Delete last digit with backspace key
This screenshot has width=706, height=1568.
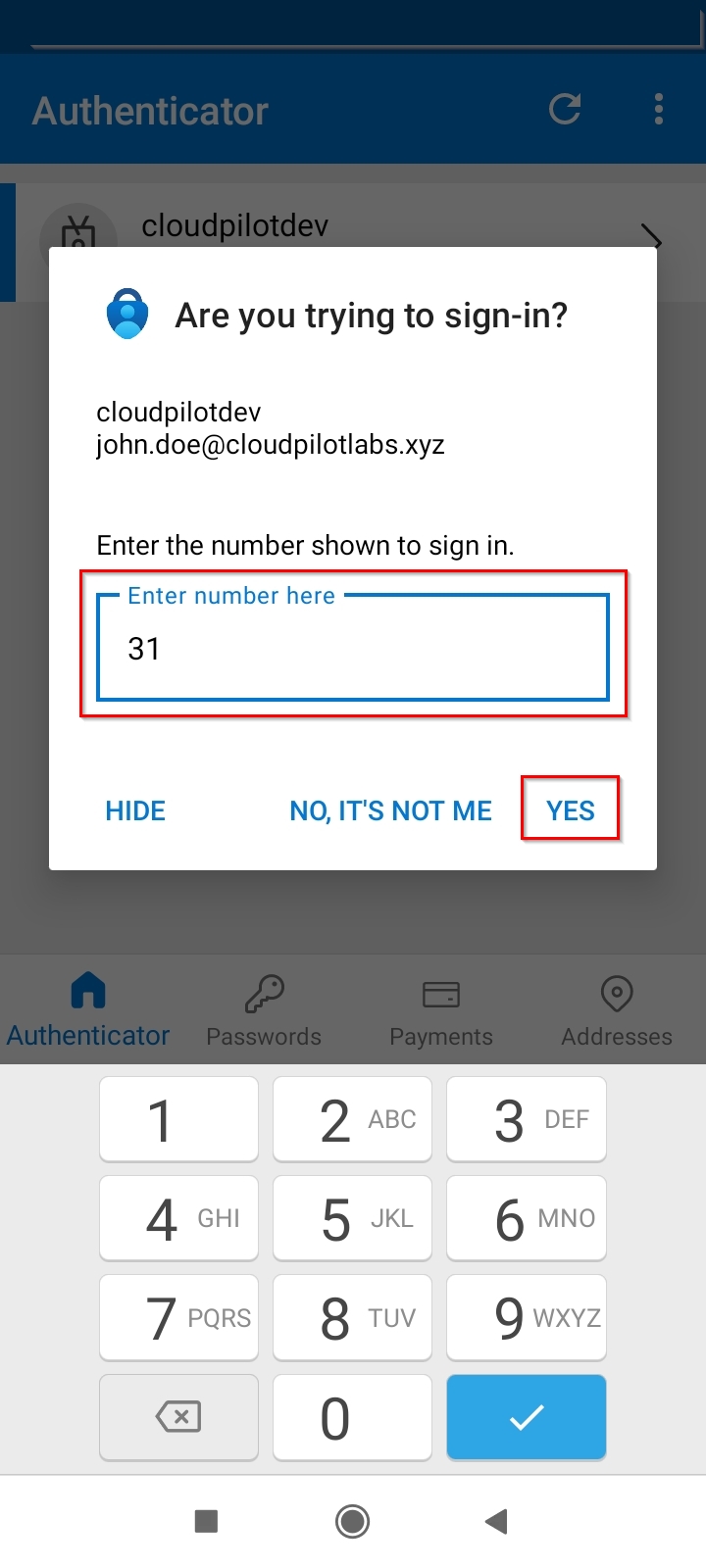point(178,1417)
